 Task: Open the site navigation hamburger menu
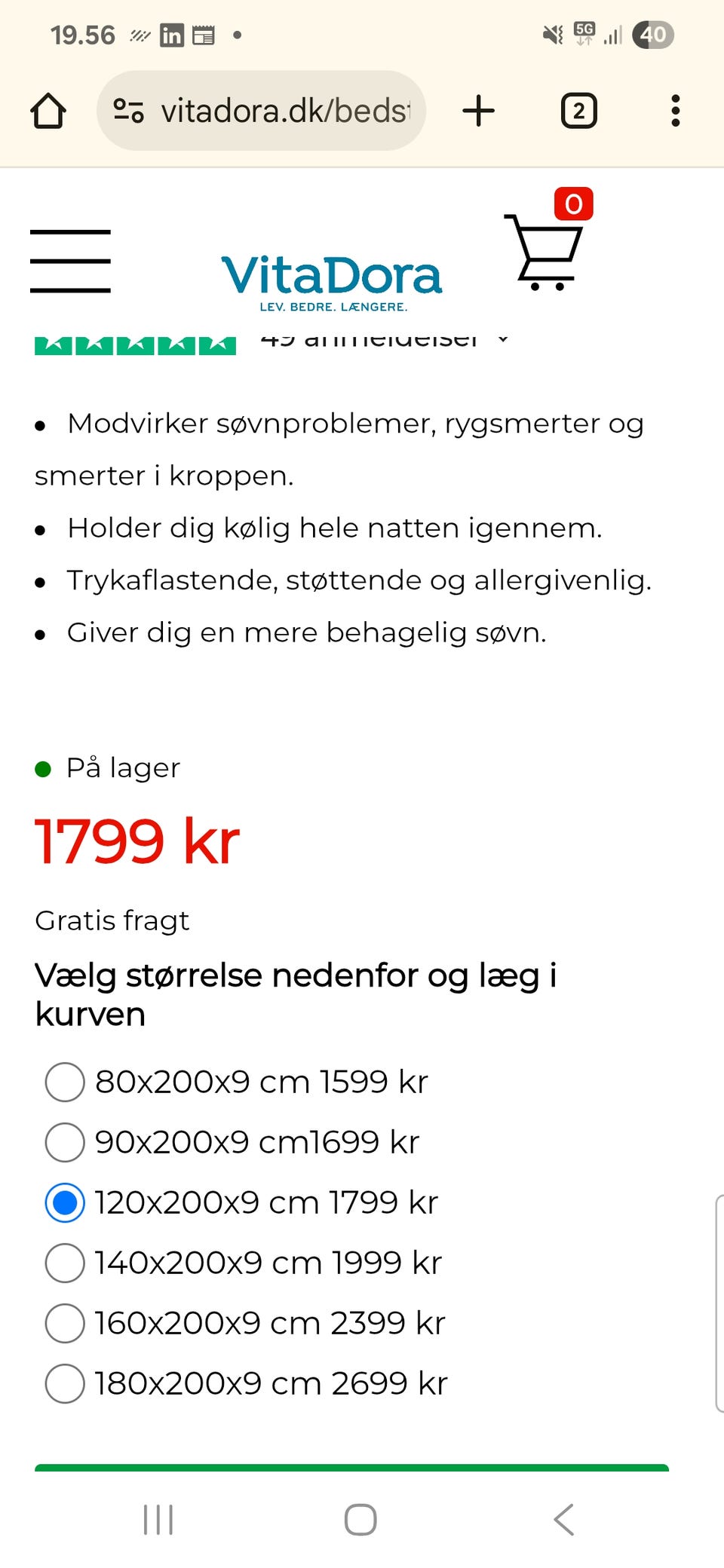click(x=72, y=261)
